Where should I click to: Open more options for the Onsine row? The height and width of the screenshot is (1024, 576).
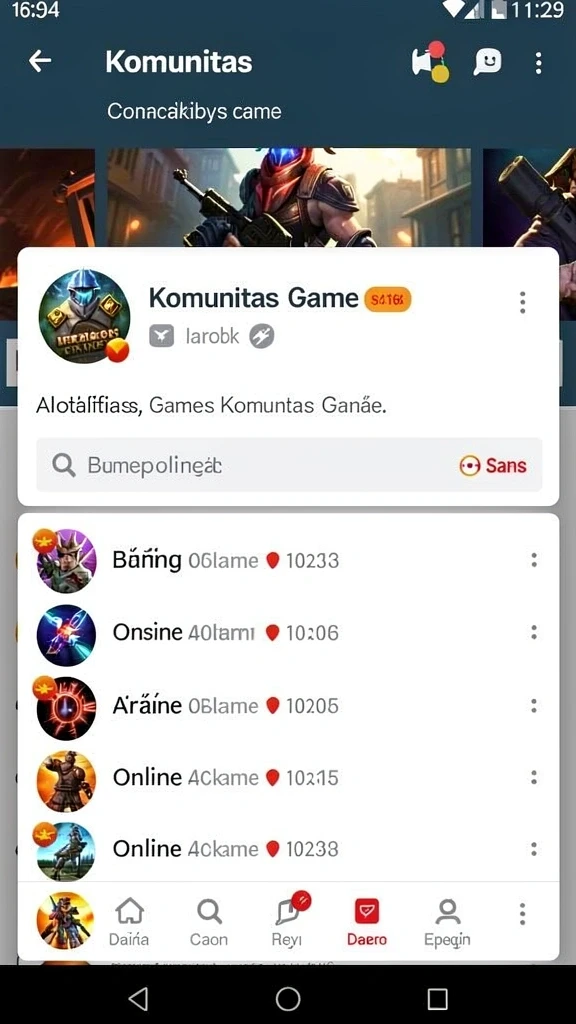click(534, 632)
